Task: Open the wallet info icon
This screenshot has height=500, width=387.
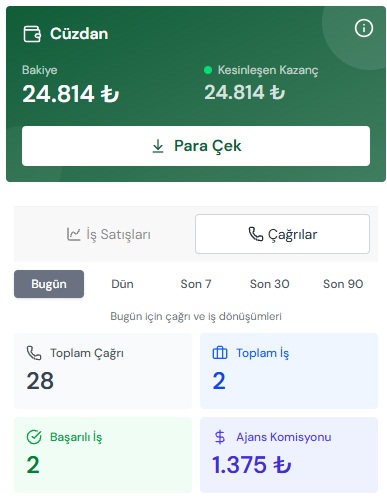Action: pos(363,28)
